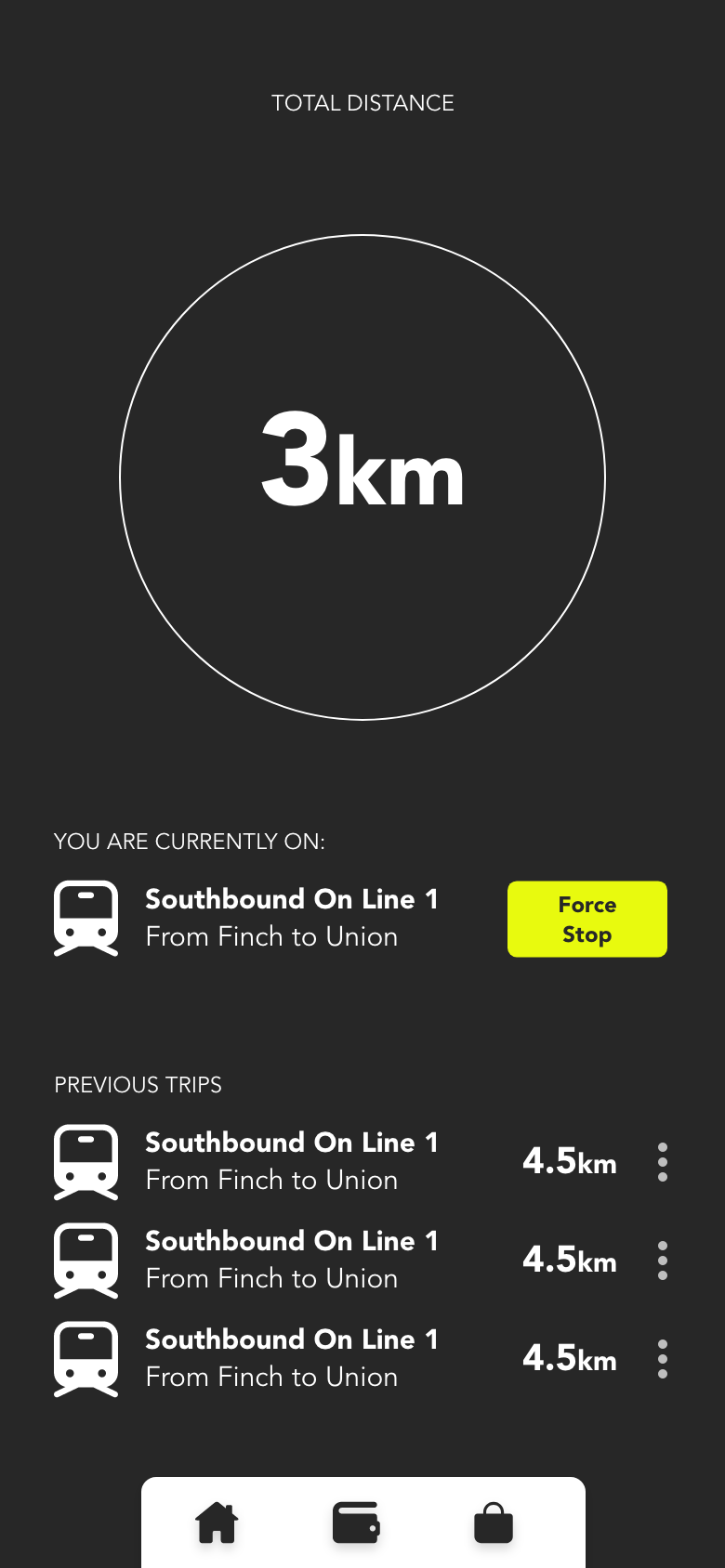This screenshot has height=1568, width=725.
Task: Go to the home tab
Action: point(217,1523)
